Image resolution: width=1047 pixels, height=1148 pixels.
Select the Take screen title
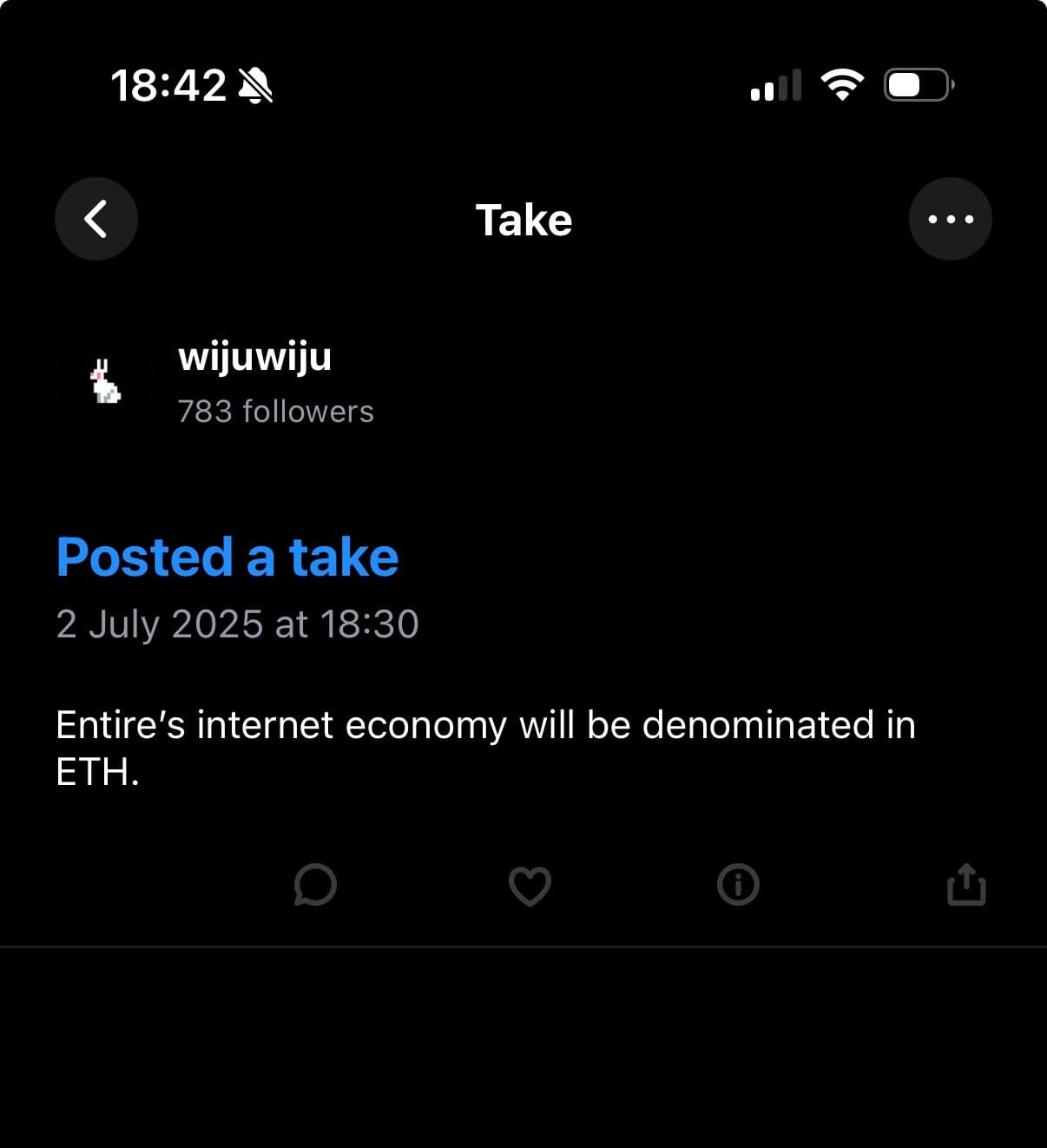click(x=523, y=219)
